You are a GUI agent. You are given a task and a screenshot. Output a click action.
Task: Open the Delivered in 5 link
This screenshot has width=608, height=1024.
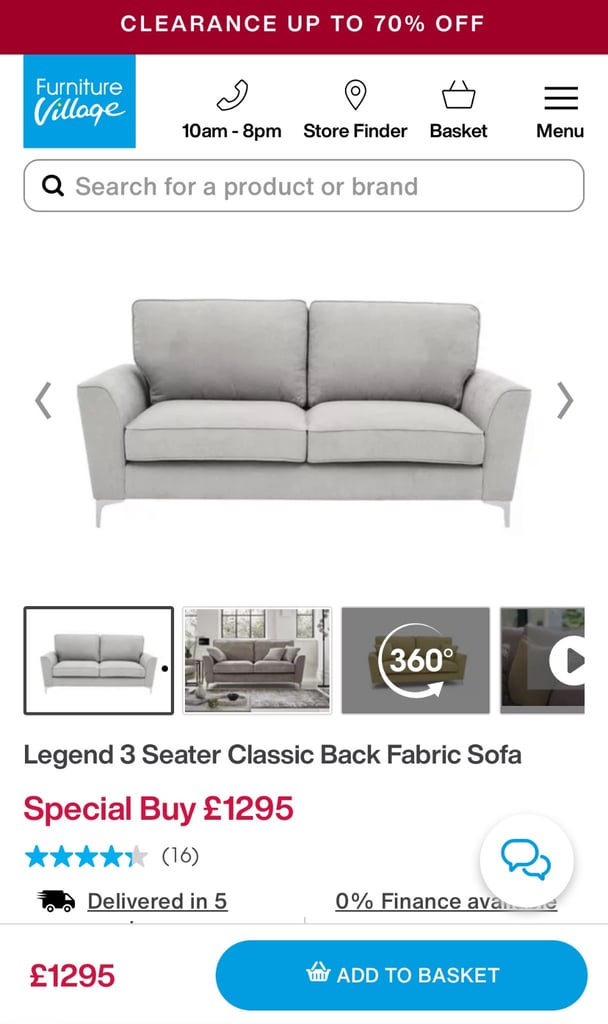[157, 901]
